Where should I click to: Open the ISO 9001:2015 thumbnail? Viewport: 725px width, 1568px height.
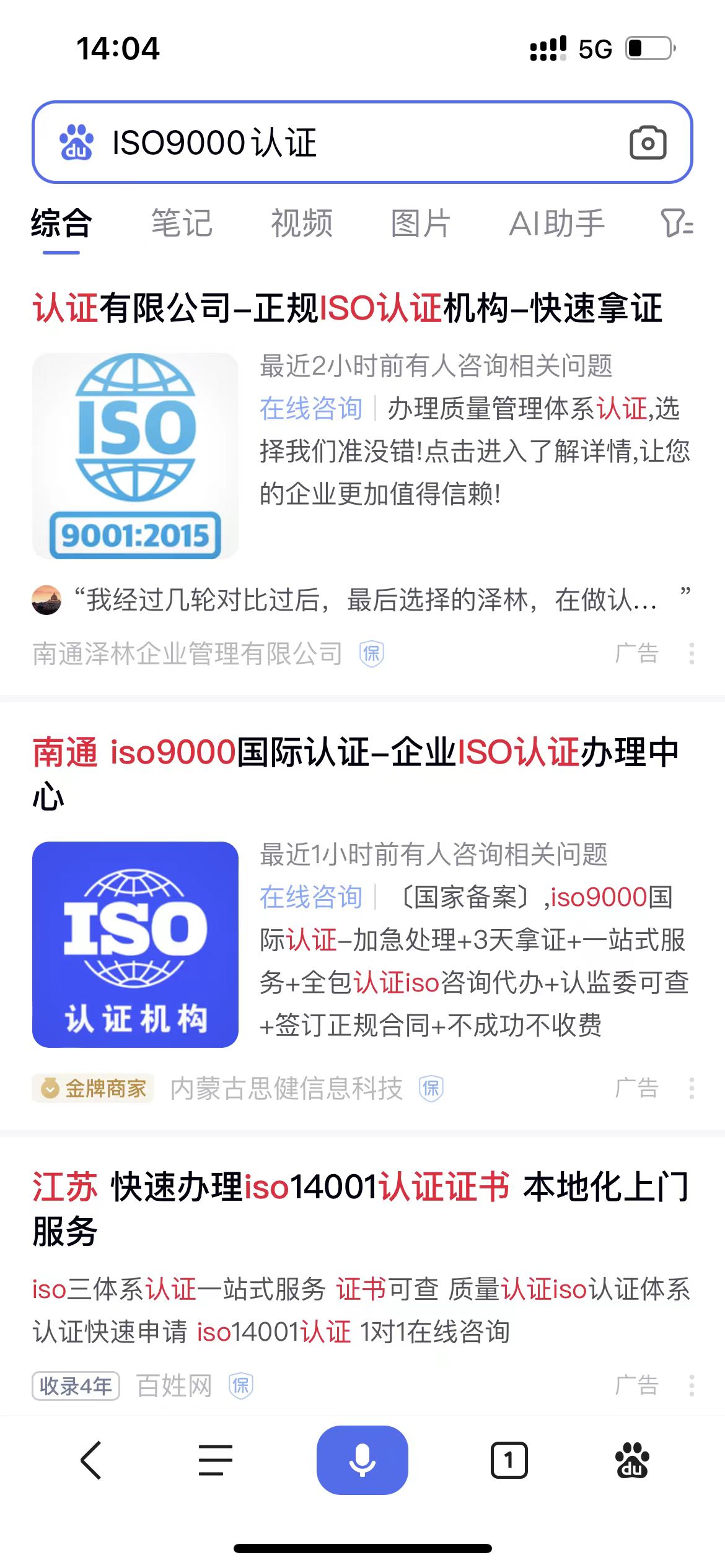pos(135,456)
